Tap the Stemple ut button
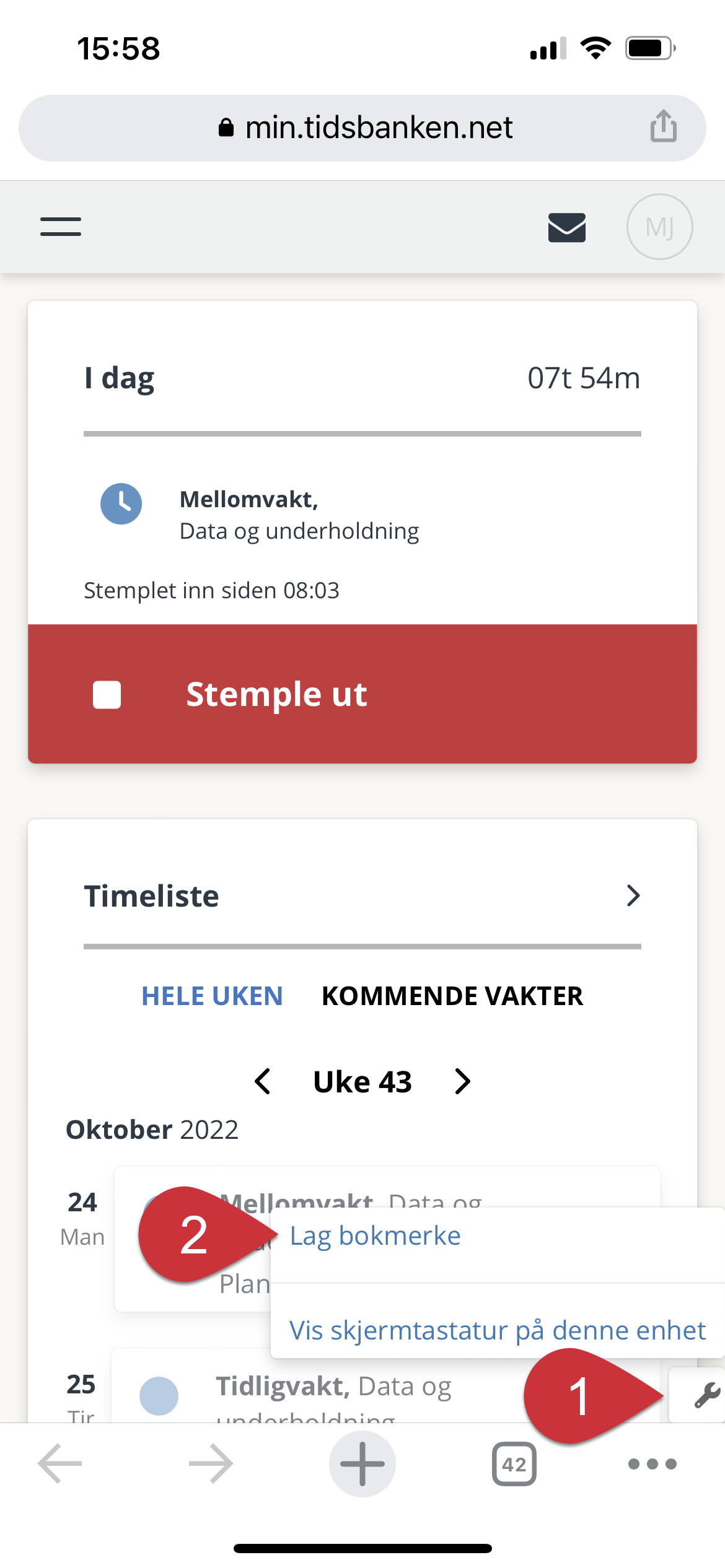Image resolution: width=725 pixels, height=1568 pixels. (362, 694)
